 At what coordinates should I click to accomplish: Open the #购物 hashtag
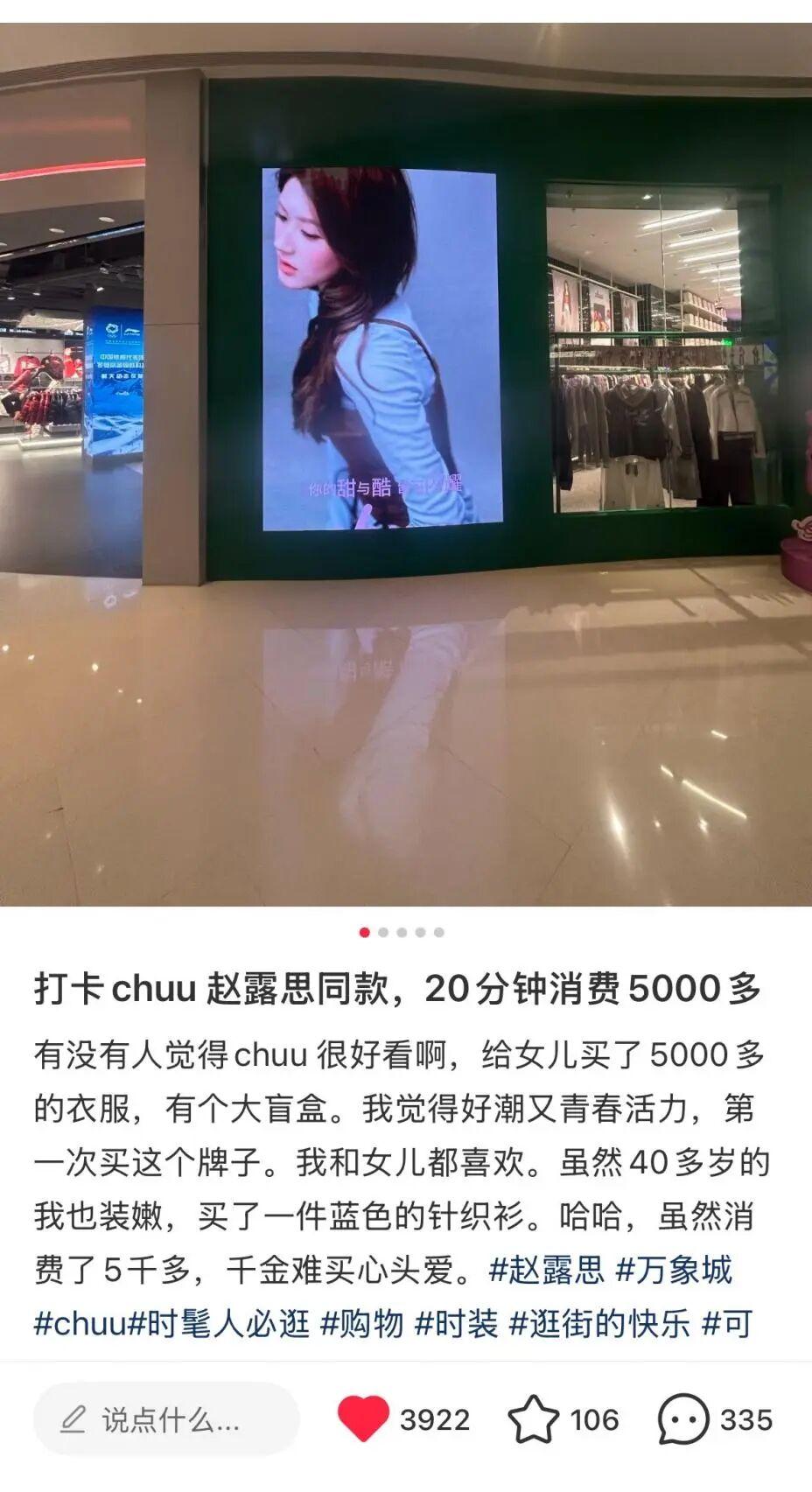pos(361,1323)
